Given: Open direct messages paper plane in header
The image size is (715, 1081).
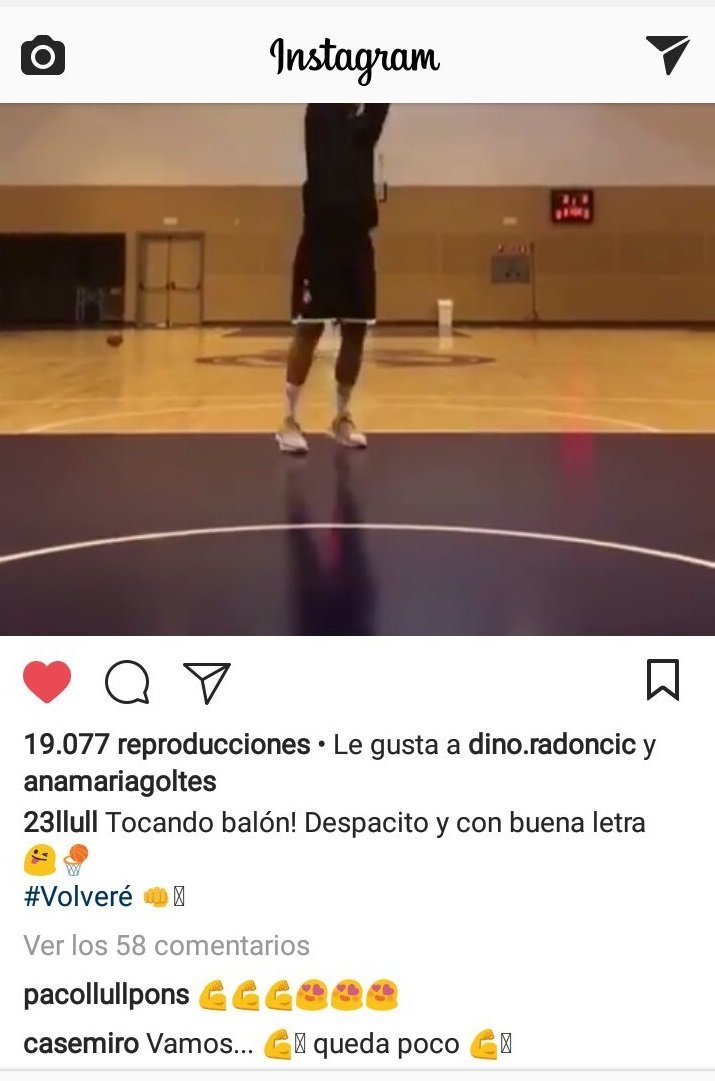Looking at the screenshot, I should point(667,54).
